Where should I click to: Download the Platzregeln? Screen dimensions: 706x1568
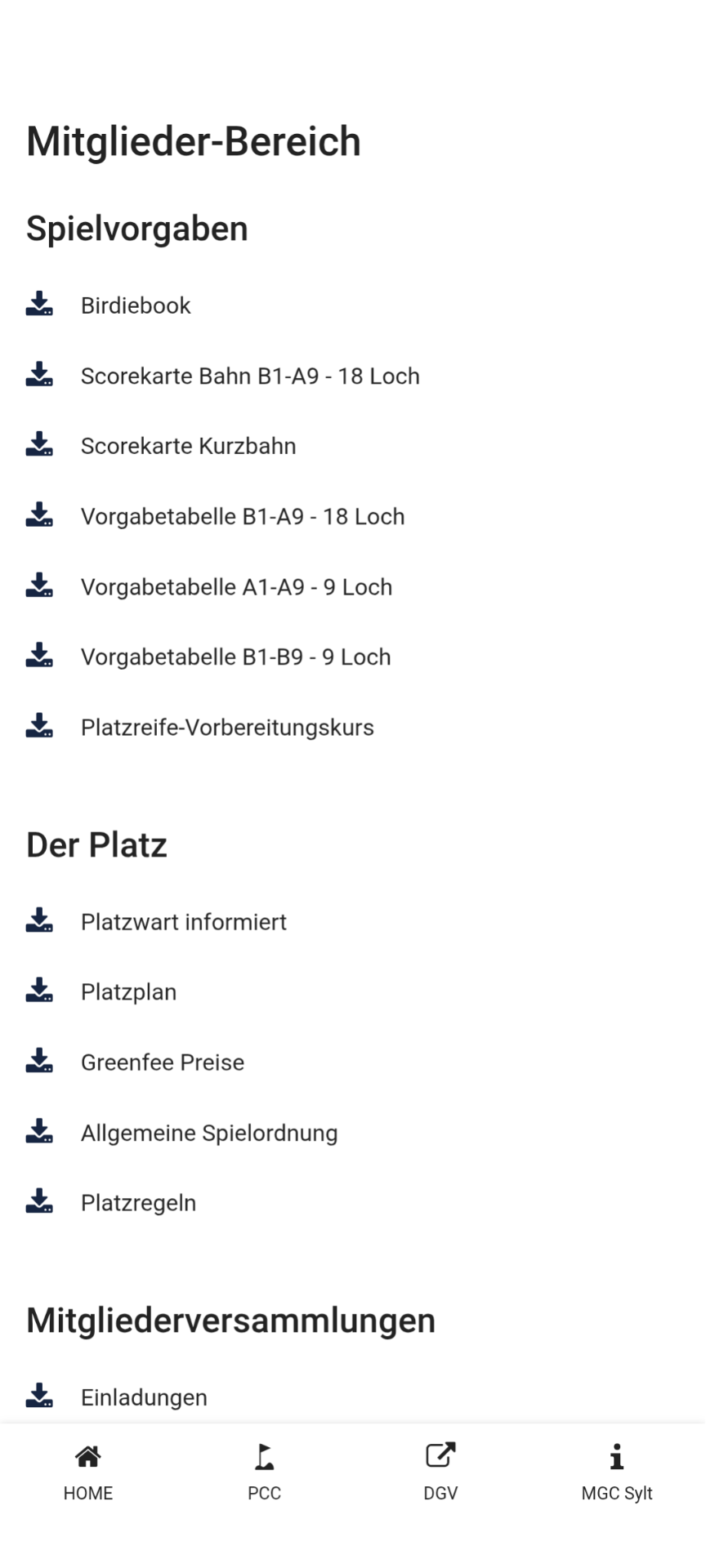pos(138,1203)
